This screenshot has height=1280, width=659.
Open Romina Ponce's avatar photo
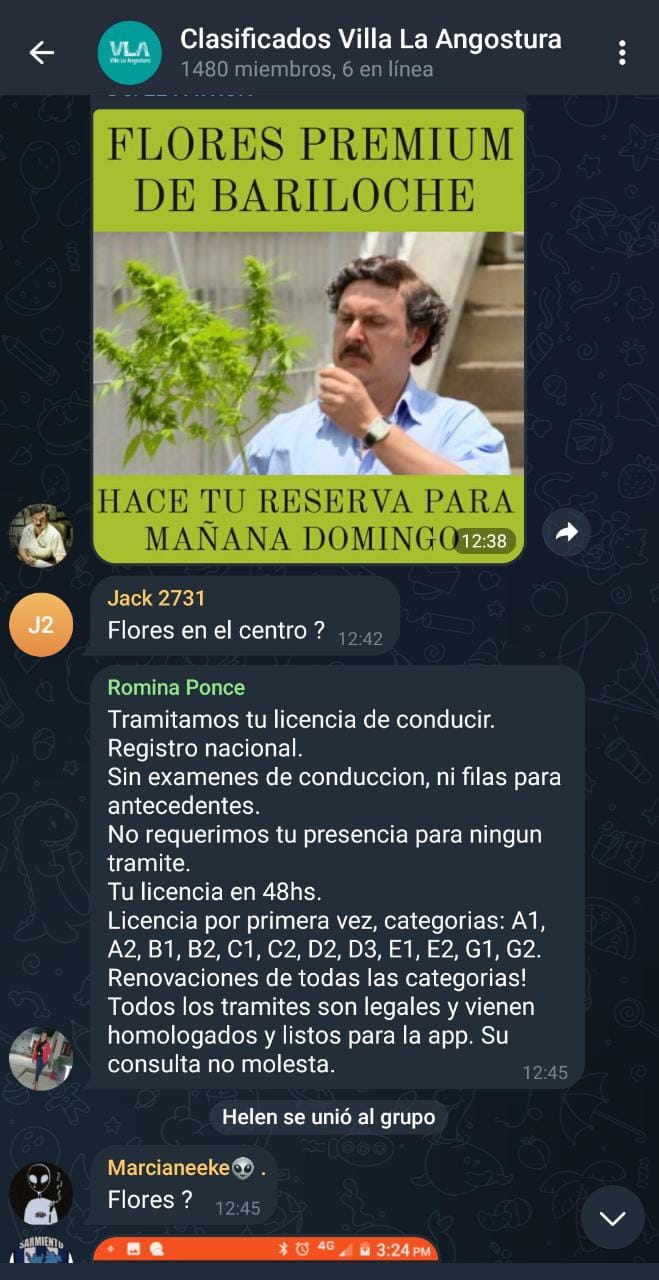click(41, 1058)
